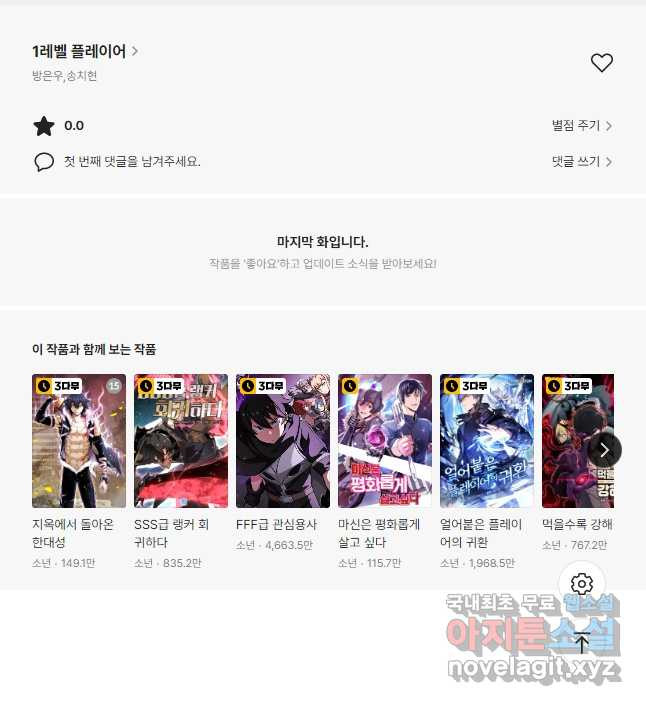Jump back to the top of the page
Viewport: 646px width, 706px height.
[x=583, y=643]
